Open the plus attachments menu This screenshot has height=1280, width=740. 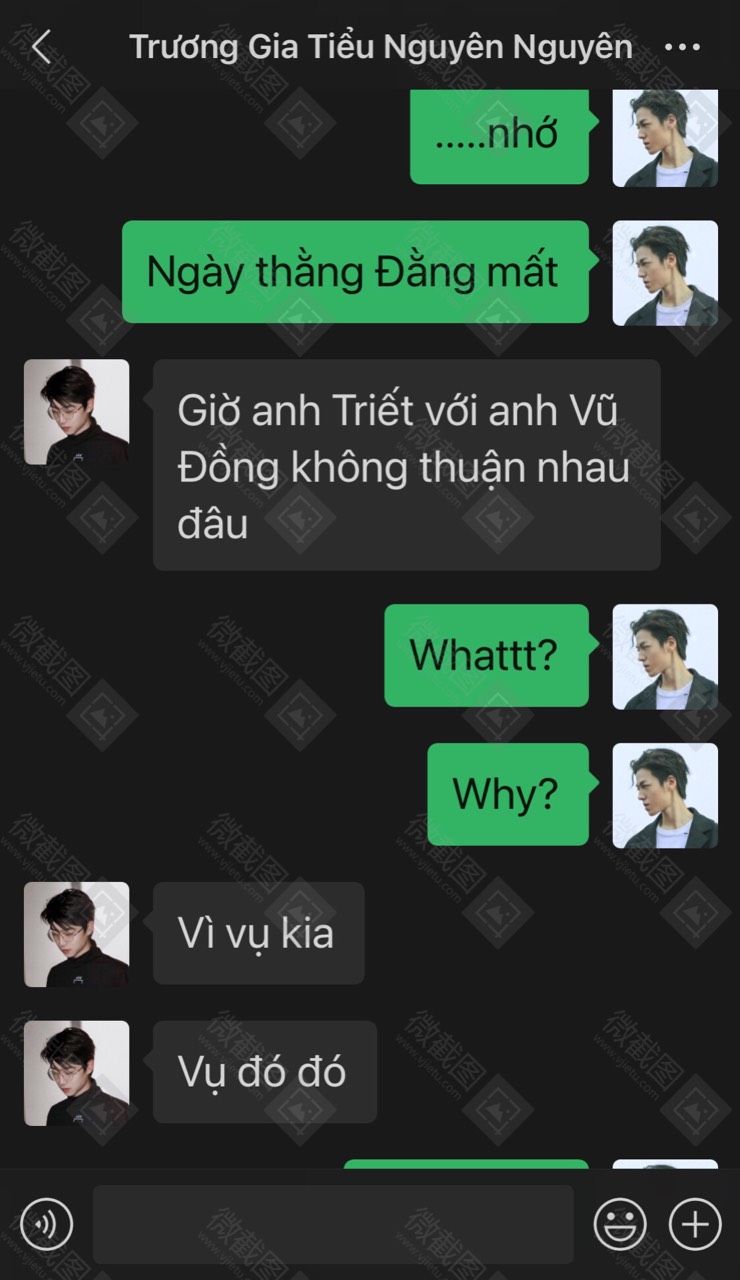click(x=695, y=1224)
